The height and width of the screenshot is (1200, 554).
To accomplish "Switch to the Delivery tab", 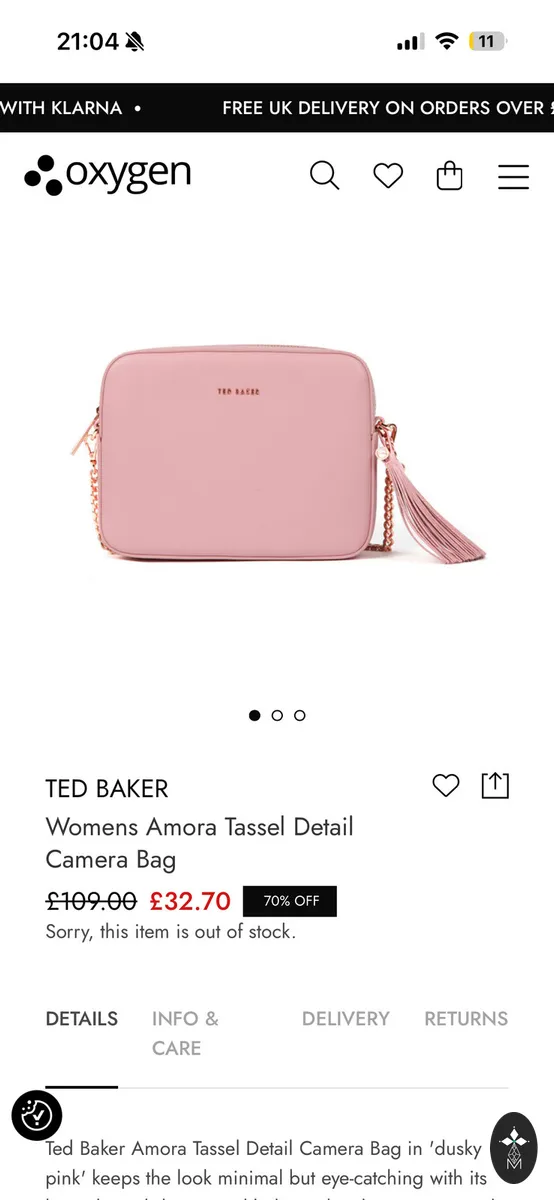I will click(345, 1018).
